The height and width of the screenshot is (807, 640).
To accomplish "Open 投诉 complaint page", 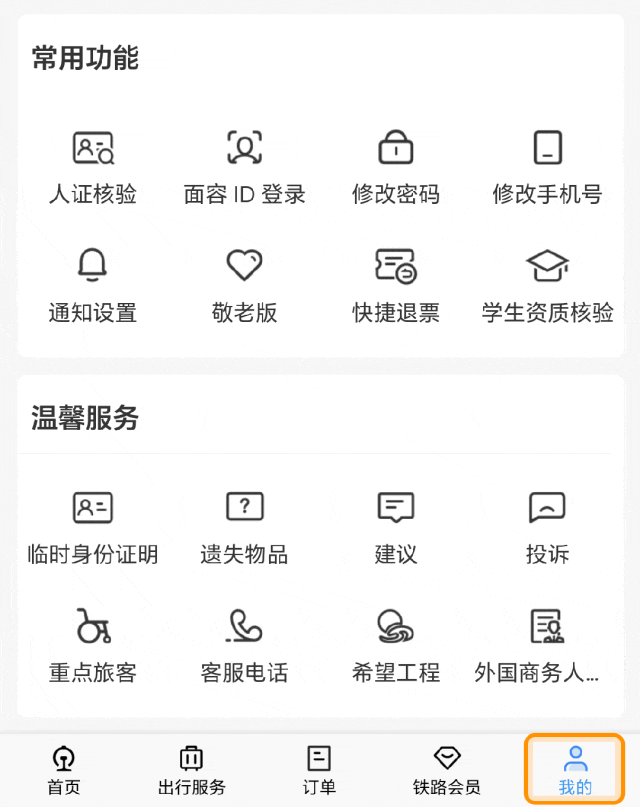I will click(547, 526).
